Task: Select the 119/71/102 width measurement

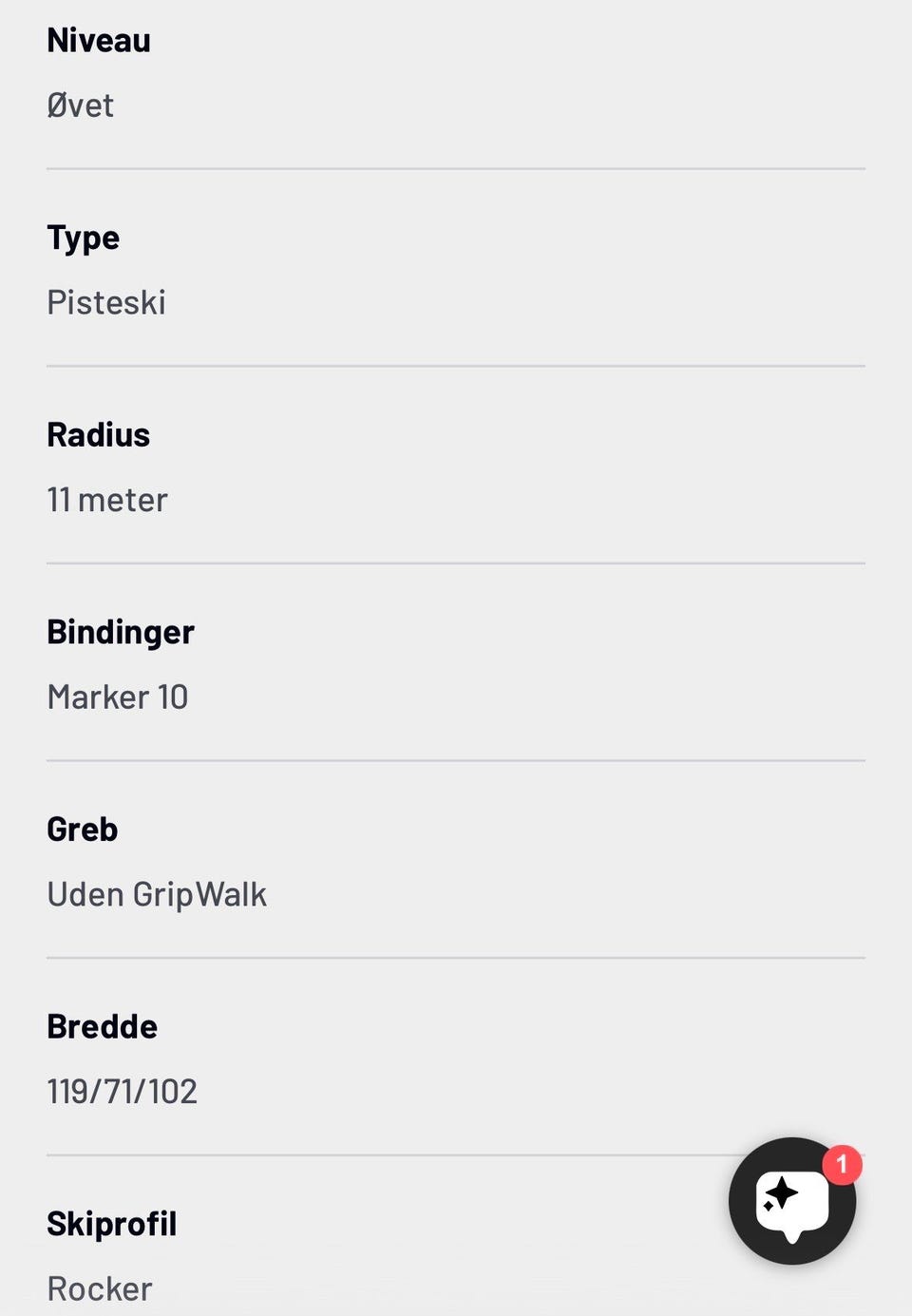Action: [x=122, y=1091]
